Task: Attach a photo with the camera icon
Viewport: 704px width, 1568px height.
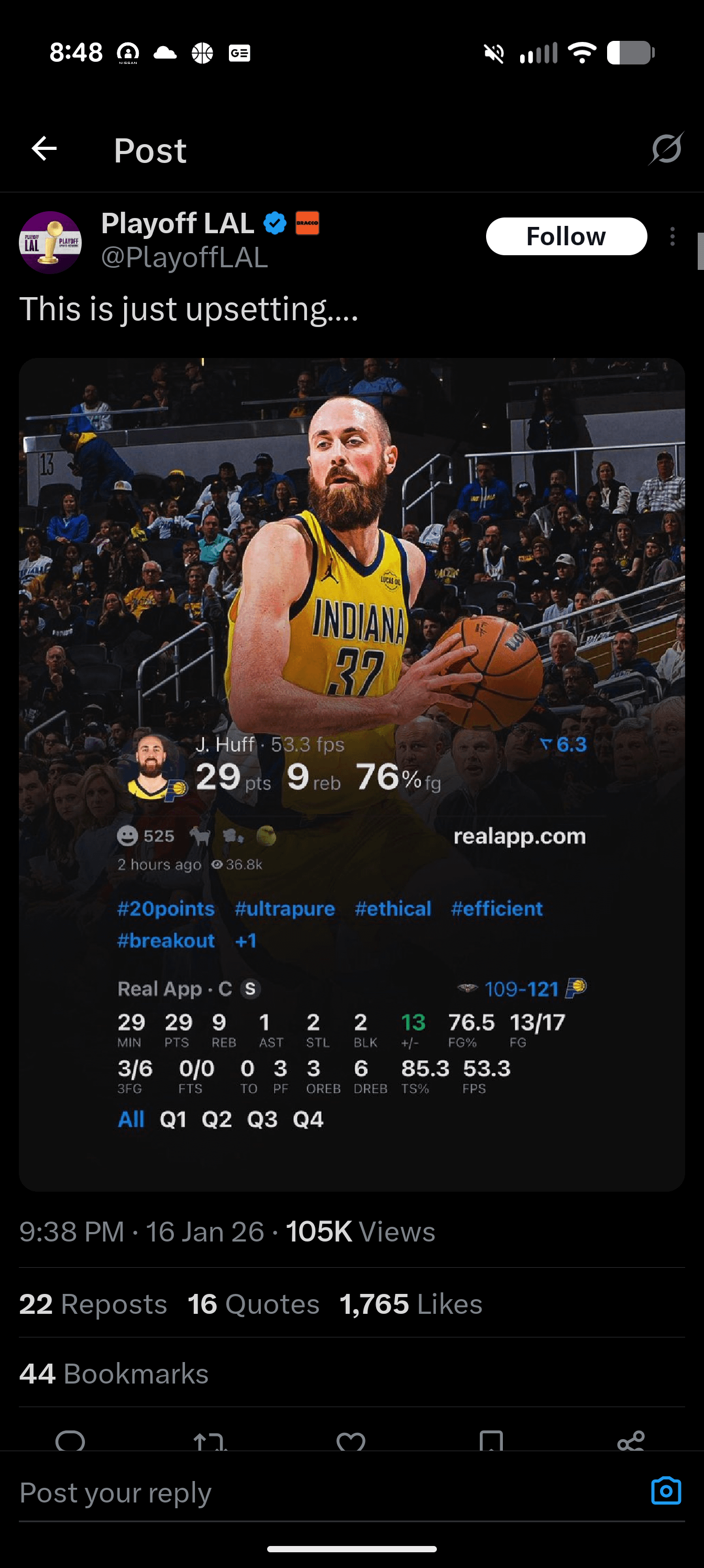Action: pos(666,1491)
